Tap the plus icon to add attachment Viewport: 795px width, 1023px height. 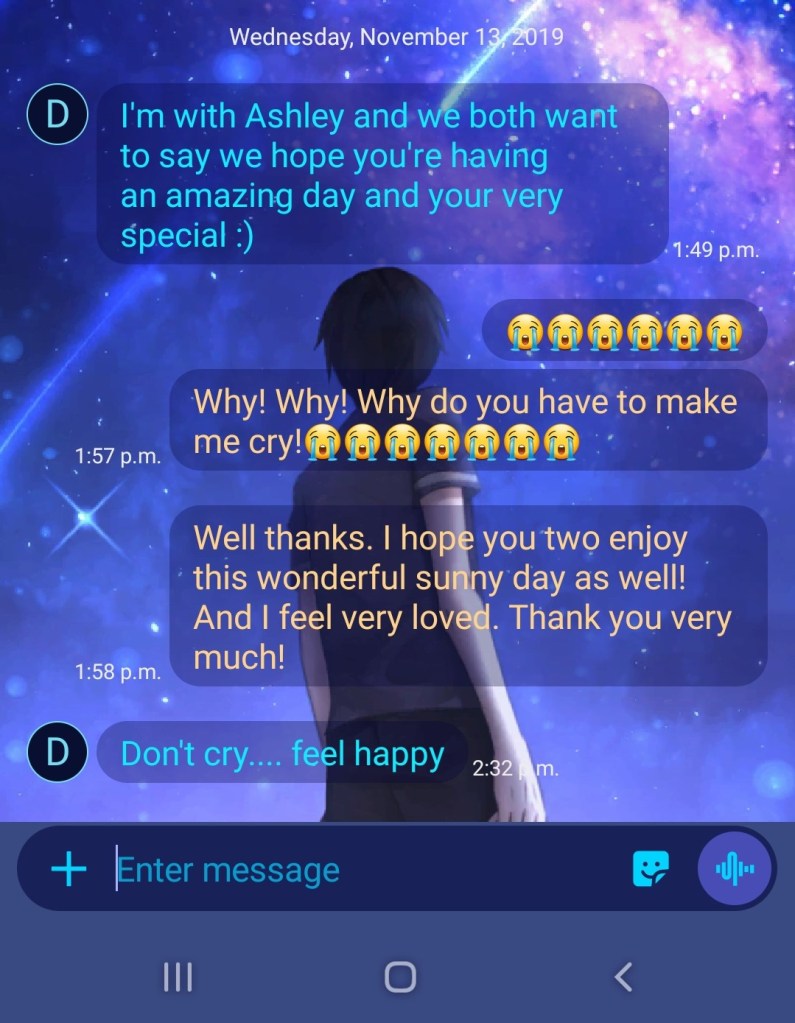[68, 869]
